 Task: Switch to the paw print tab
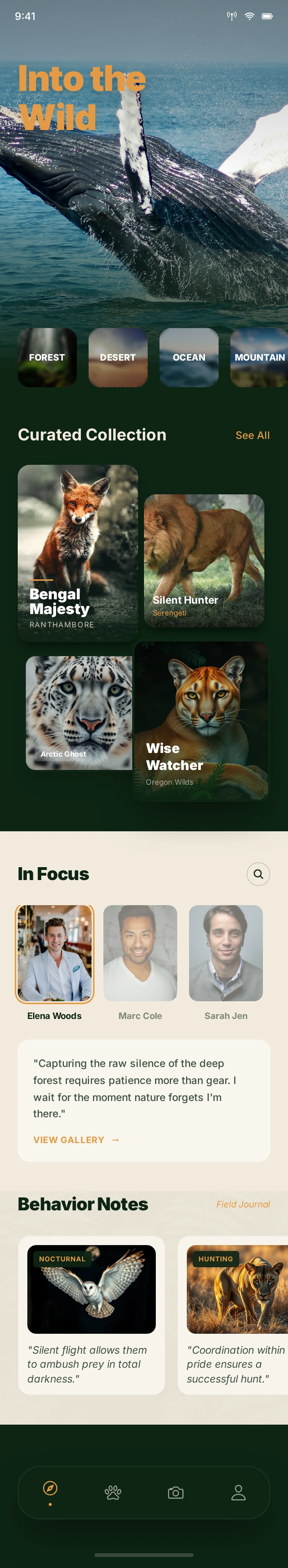coord(113,1492)
